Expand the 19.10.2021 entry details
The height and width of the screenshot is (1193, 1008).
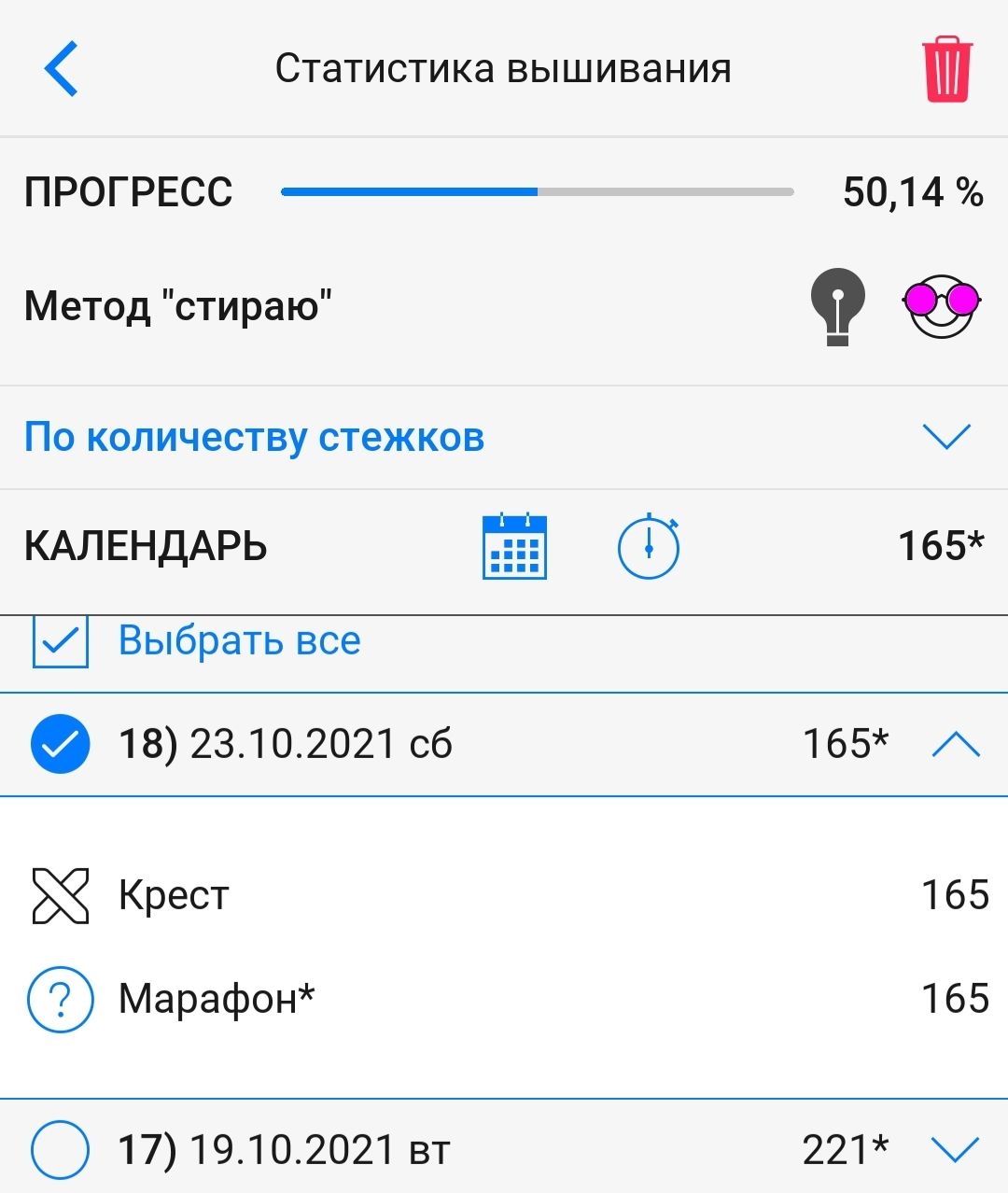click(956, 1150)
